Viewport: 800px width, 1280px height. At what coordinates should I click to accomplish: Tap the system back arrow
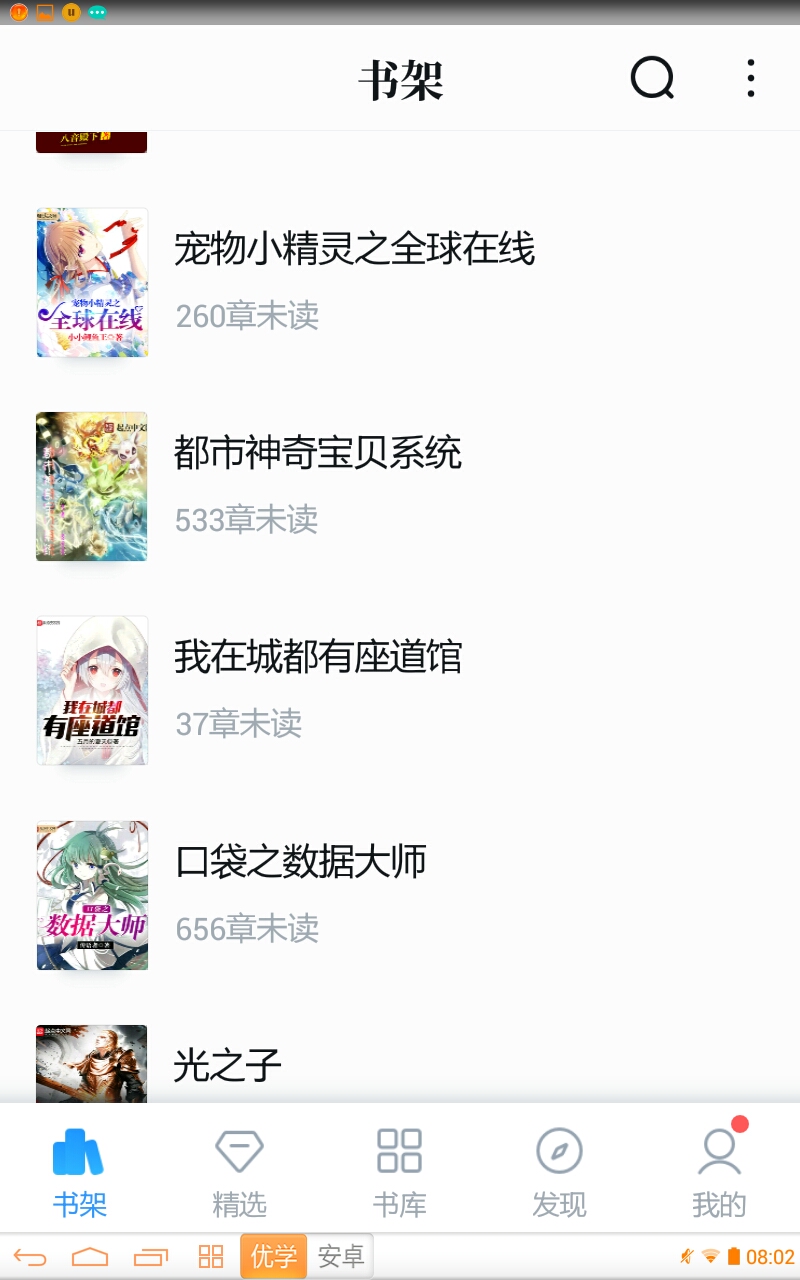(30, 1257)
